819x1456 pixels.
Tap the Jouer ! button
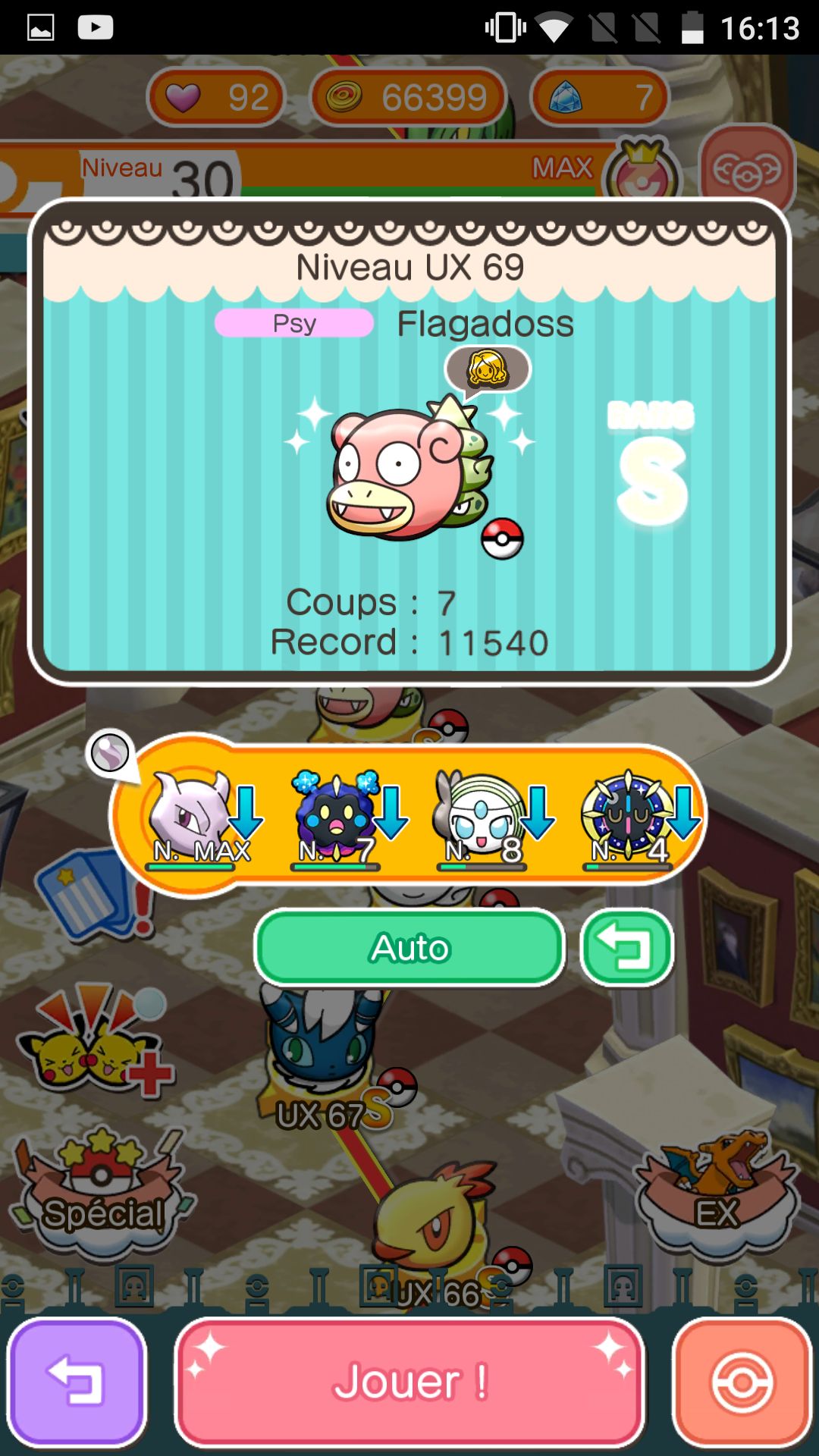[x=409, y=1382]
